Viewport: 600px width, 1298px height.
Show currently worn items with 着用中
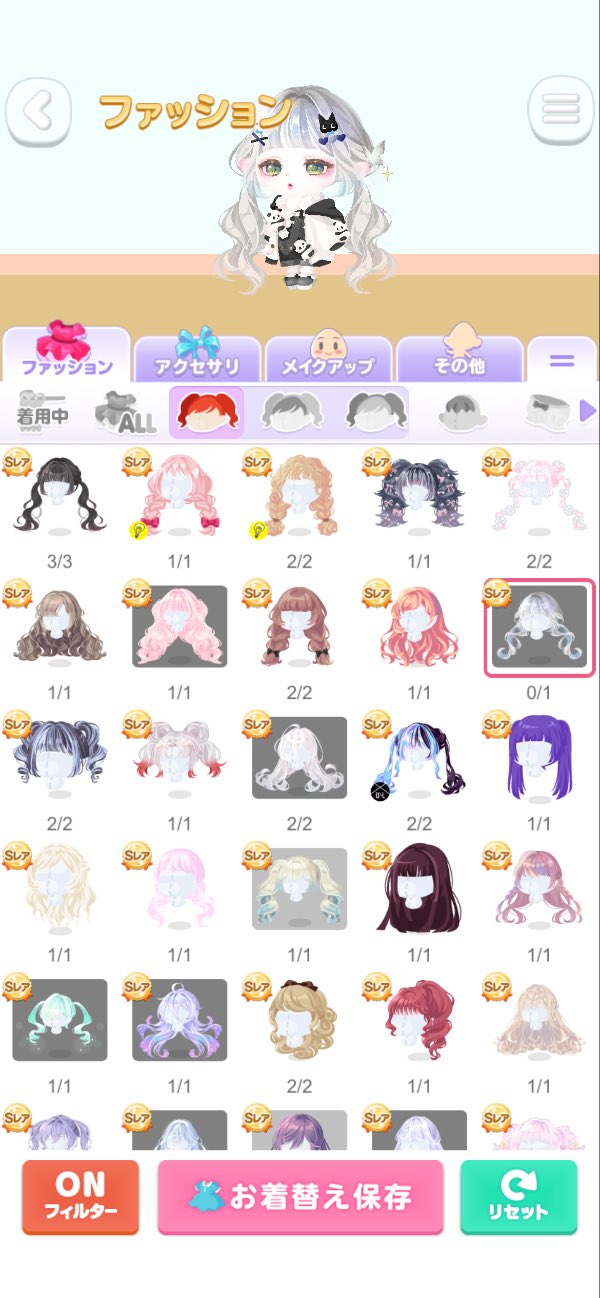pyautogui.click(x=43, y=412)
